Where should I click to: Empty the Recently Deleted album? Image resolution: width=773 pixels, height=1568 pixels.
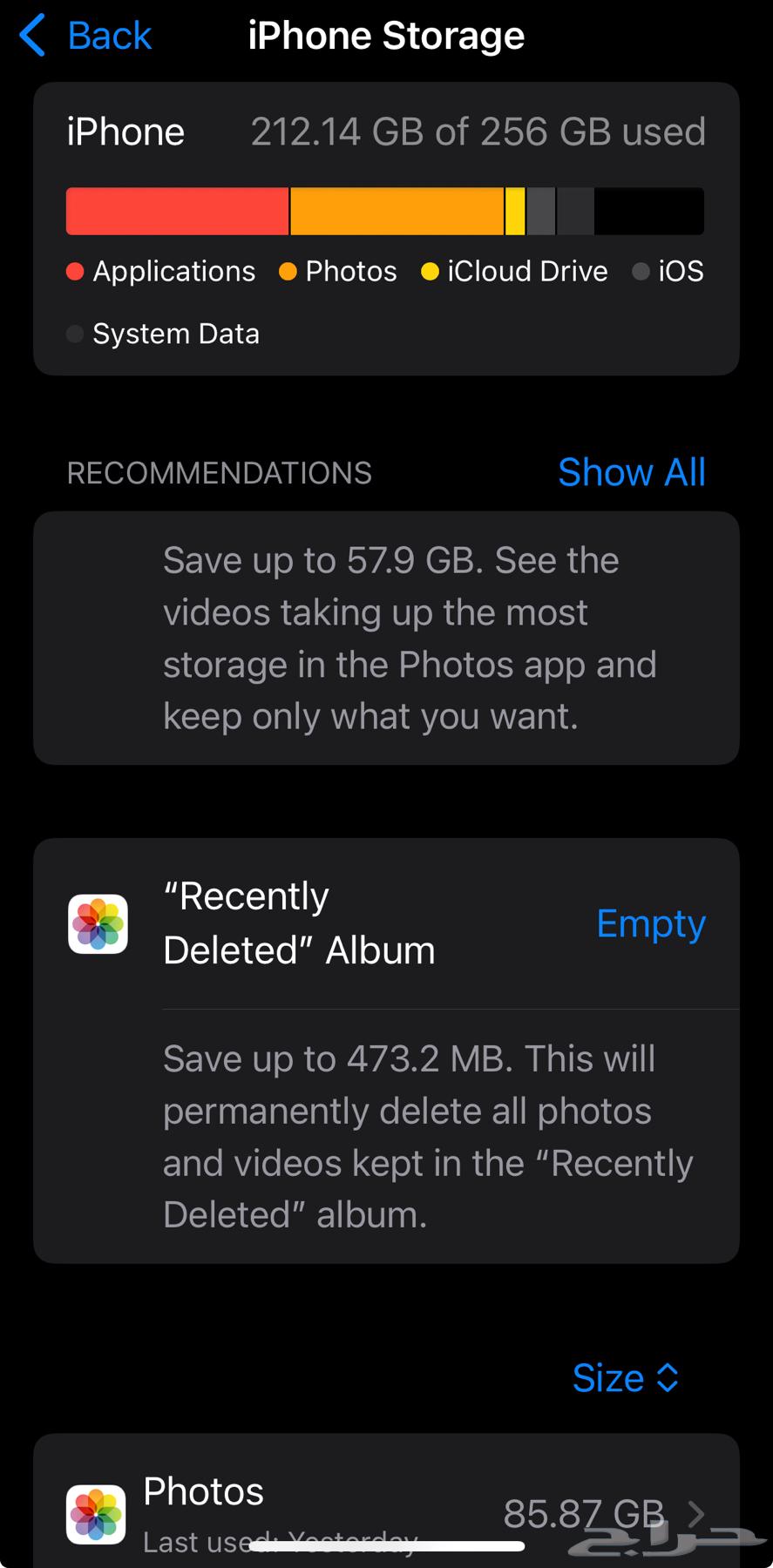650,923
